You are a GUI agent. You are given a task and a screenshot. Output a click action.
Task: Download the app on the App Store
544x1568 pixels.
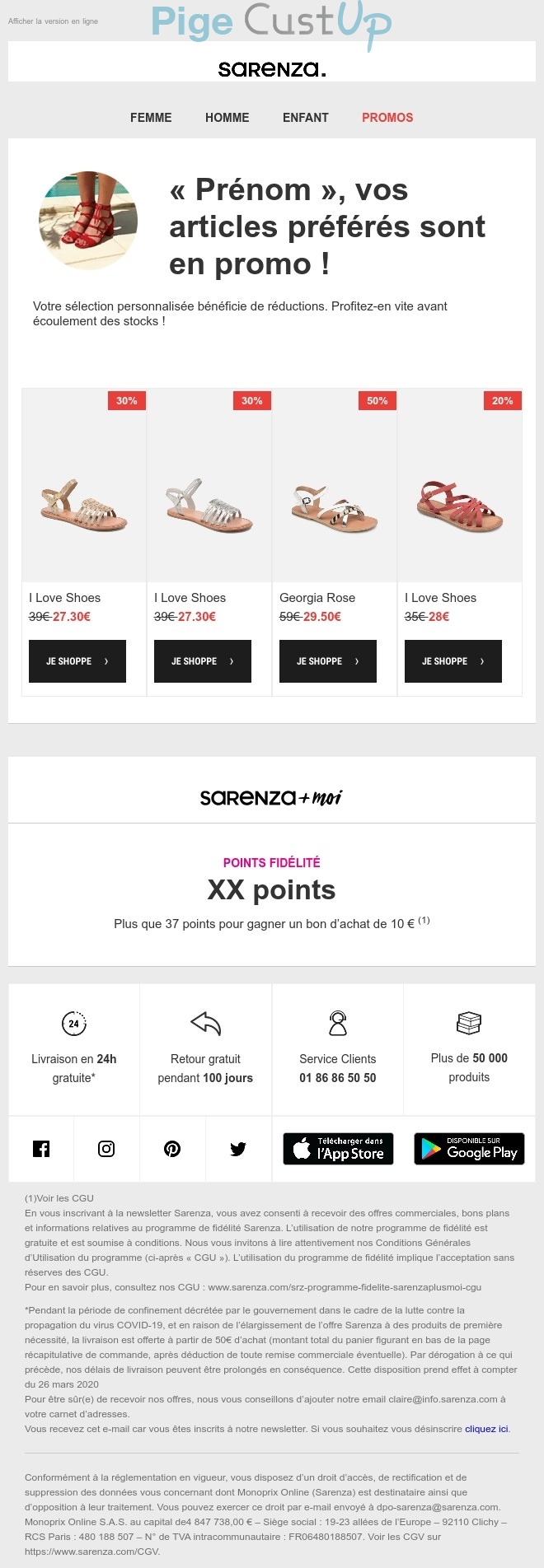pos(338,1149)
